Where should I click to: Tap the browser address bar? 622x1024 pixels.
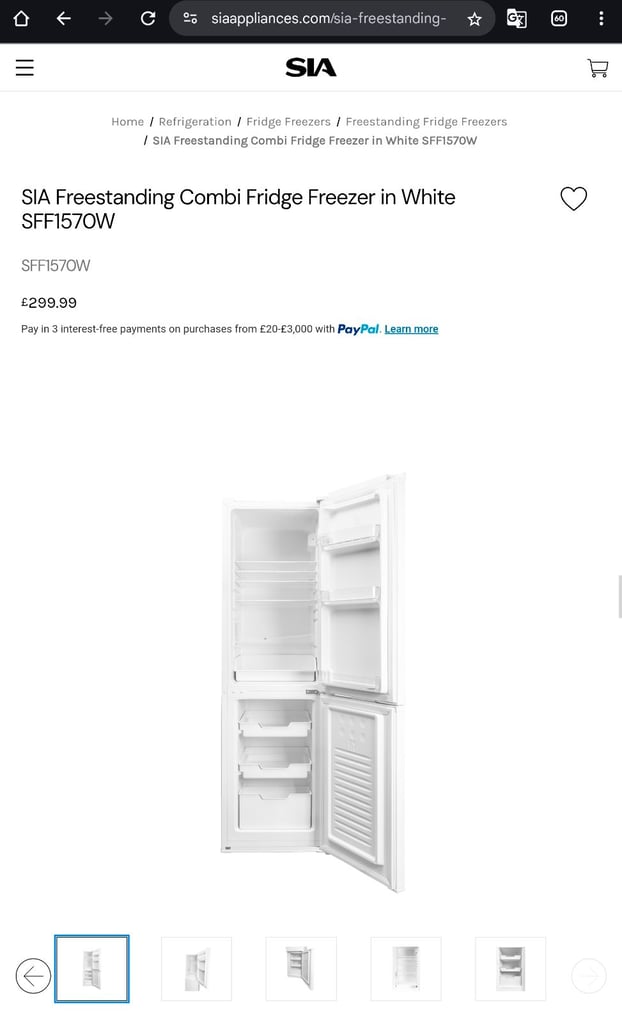coord(328,18)
